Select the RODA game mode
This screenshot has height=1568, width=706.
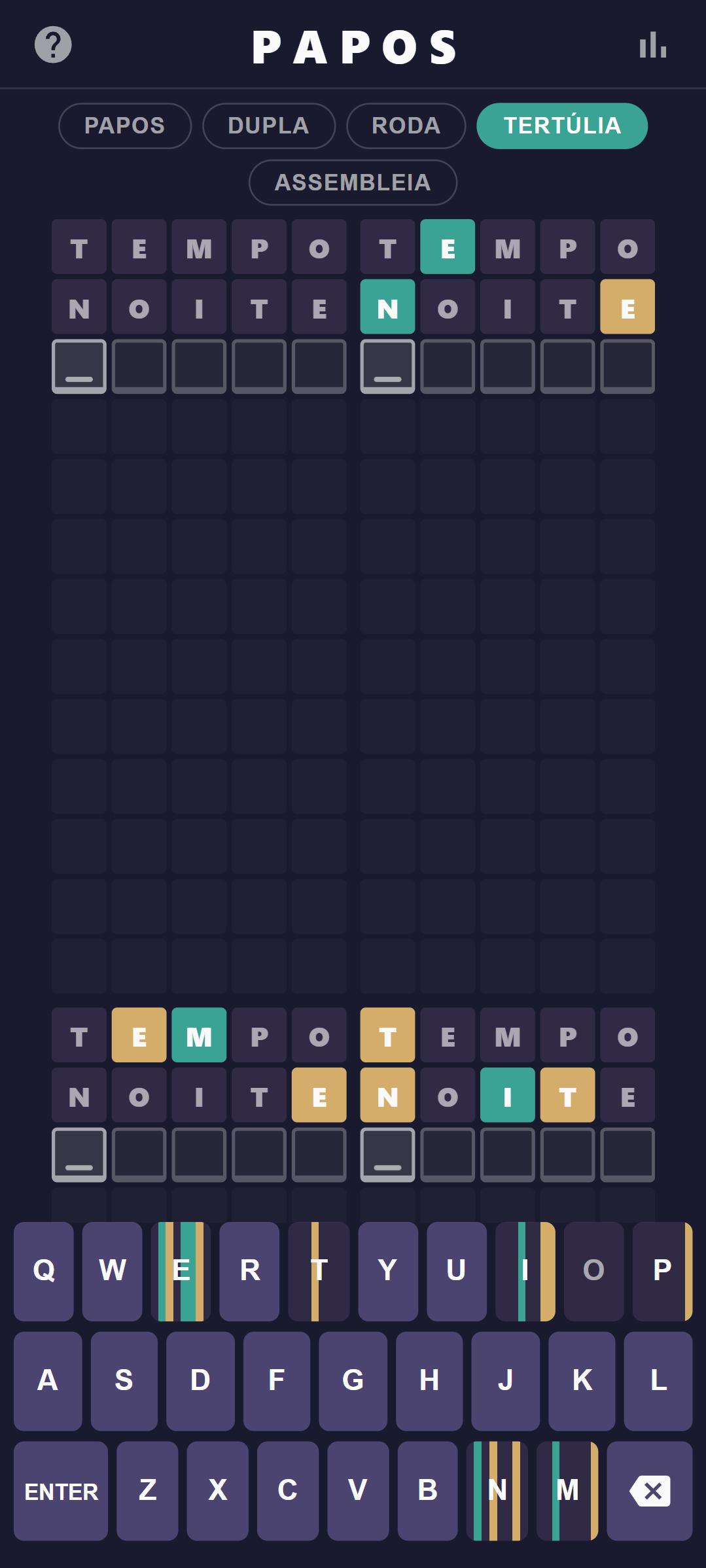(x=406, y=126)
